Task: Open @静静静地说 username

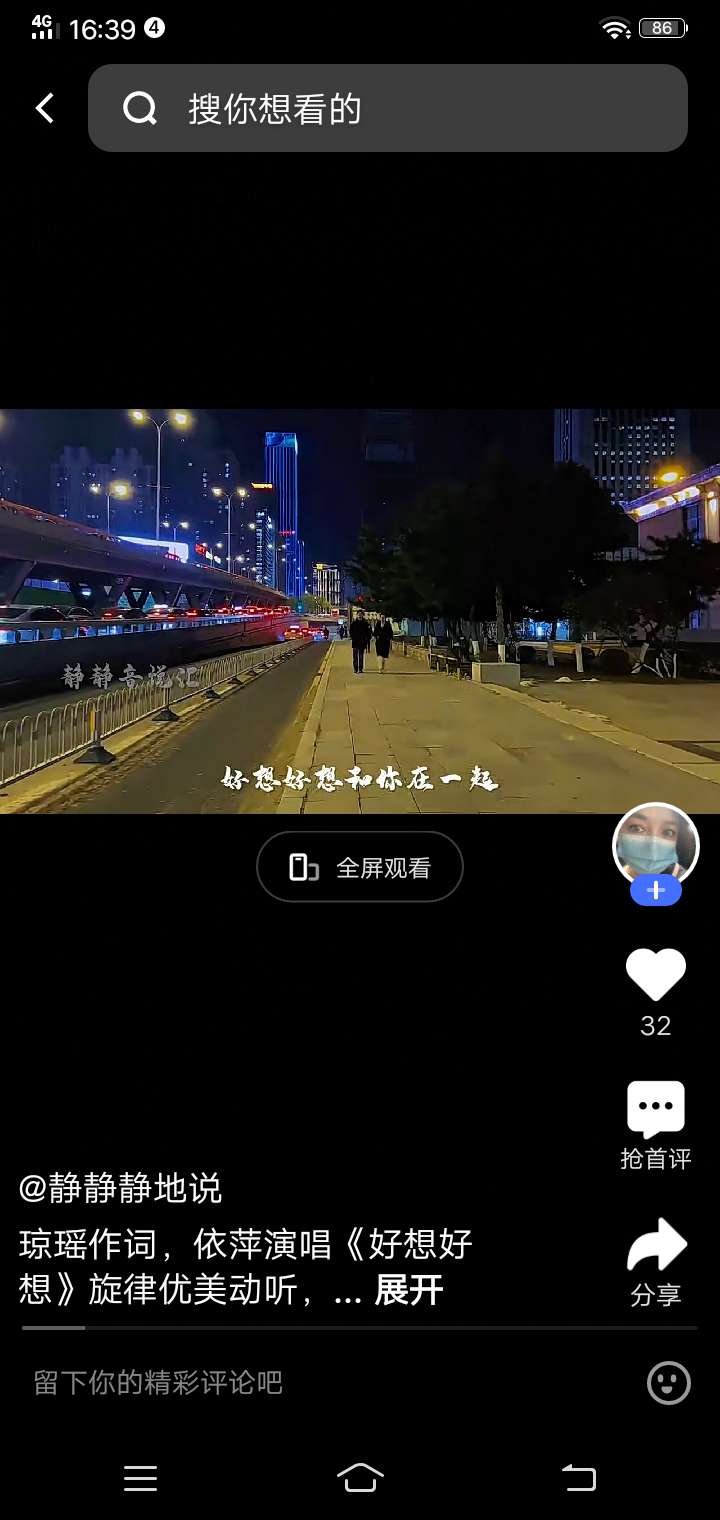Action: [121, 1188]
